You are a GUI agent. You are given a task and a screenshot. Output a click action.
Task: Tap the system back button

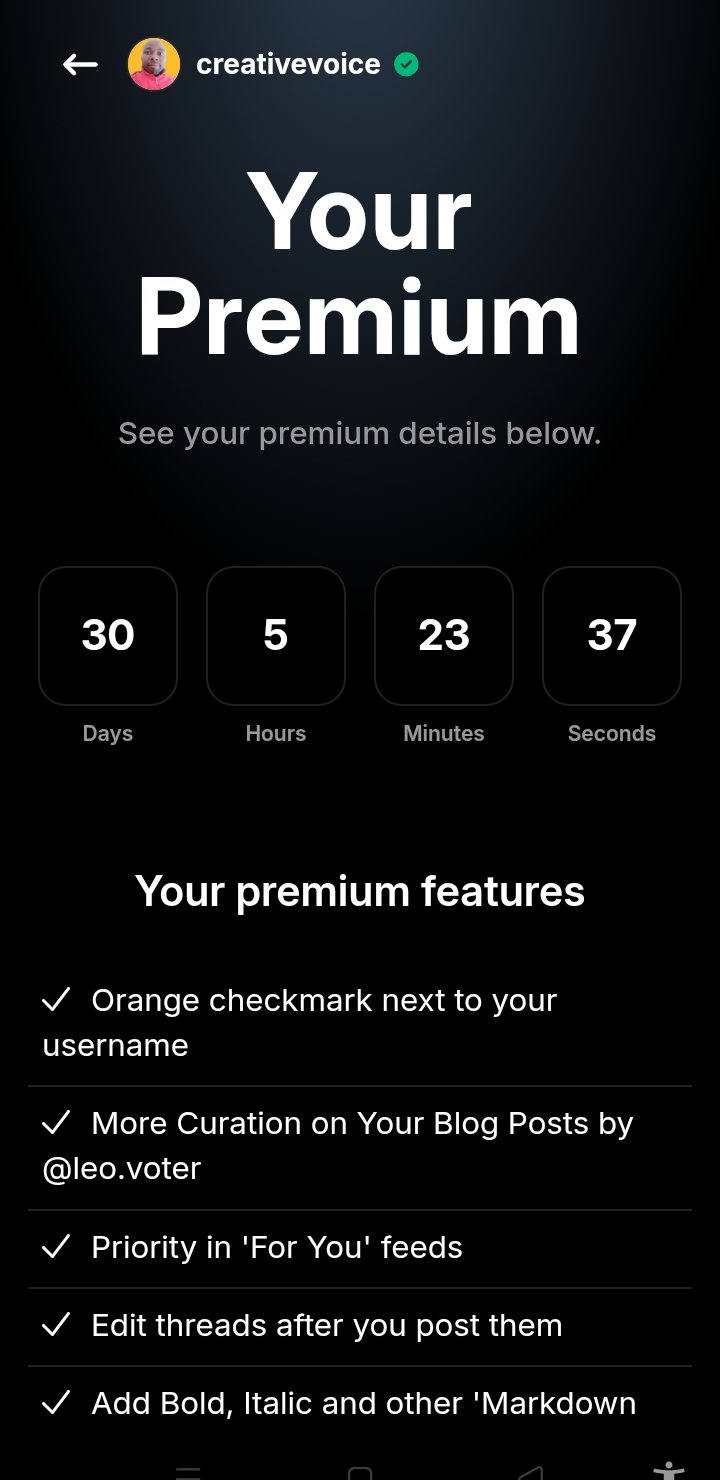click(x=531, y=1472)
